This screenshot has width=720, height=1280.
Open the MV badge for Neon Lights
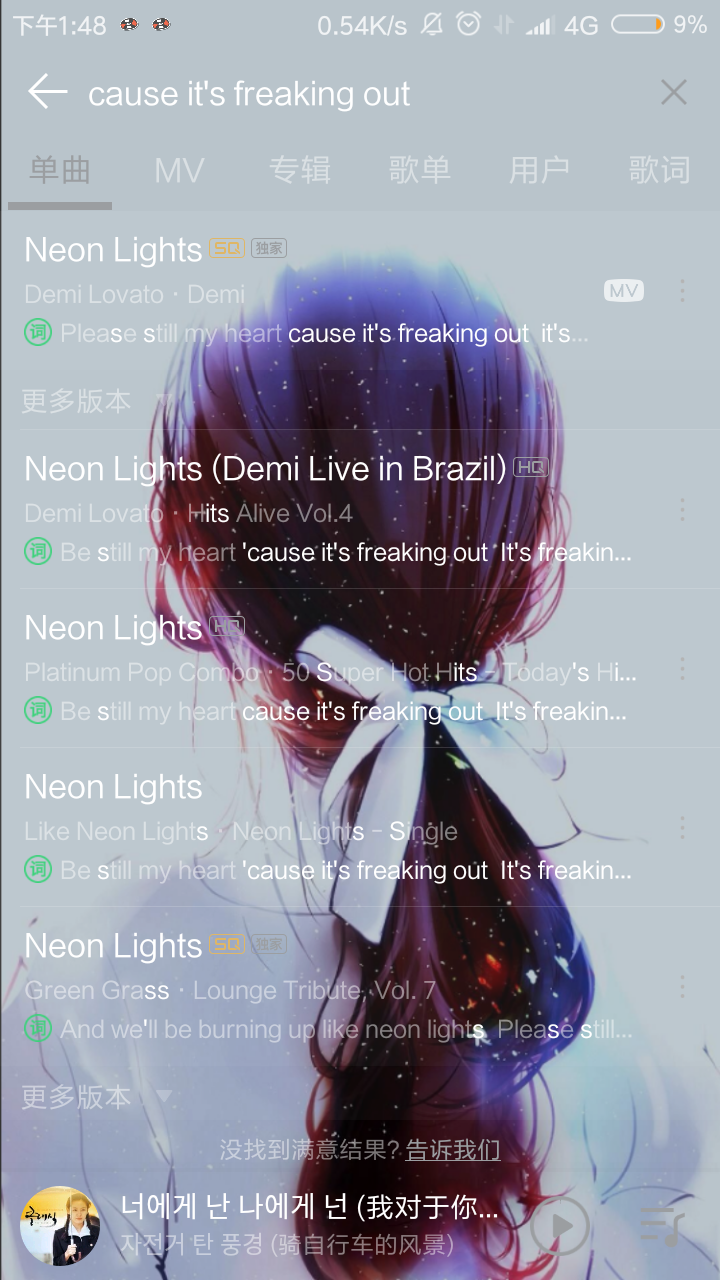click(x=624, y=291)
